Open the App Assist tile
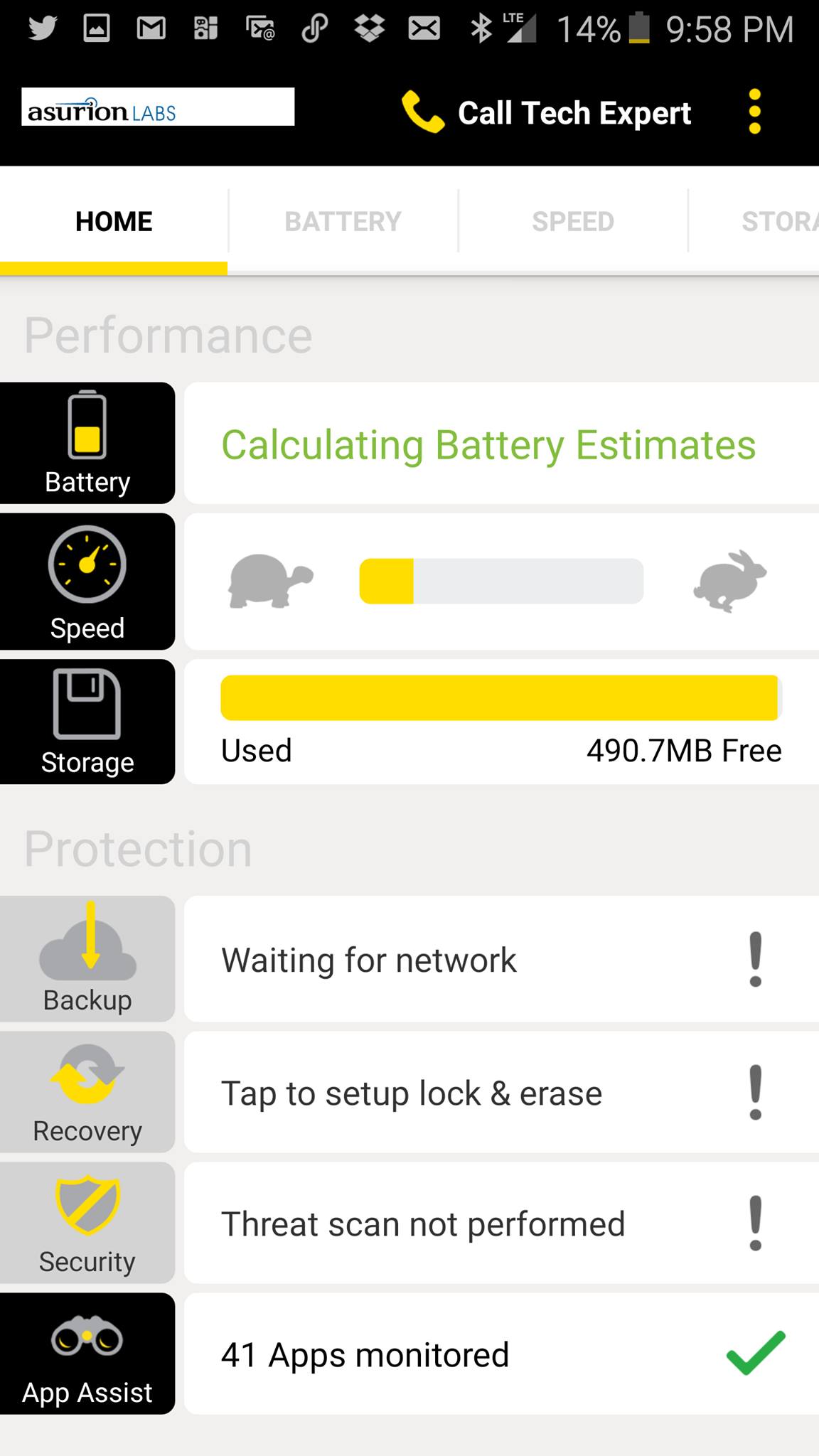819x1456 pixels. point(87,1354)
